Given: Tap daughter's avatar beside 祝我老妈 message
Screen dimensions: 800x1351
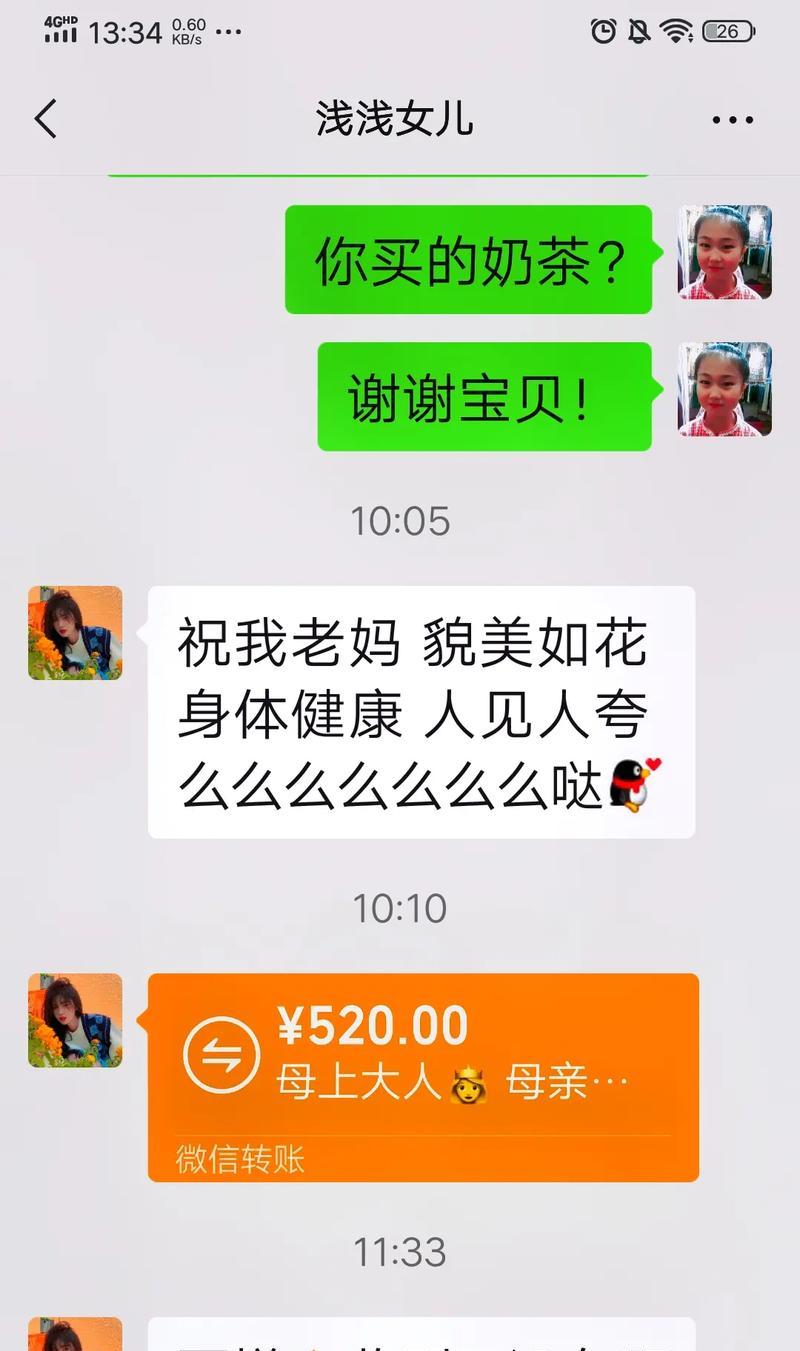Looking at the screenshot, I should pyautogui.click(x=75, y=633).
